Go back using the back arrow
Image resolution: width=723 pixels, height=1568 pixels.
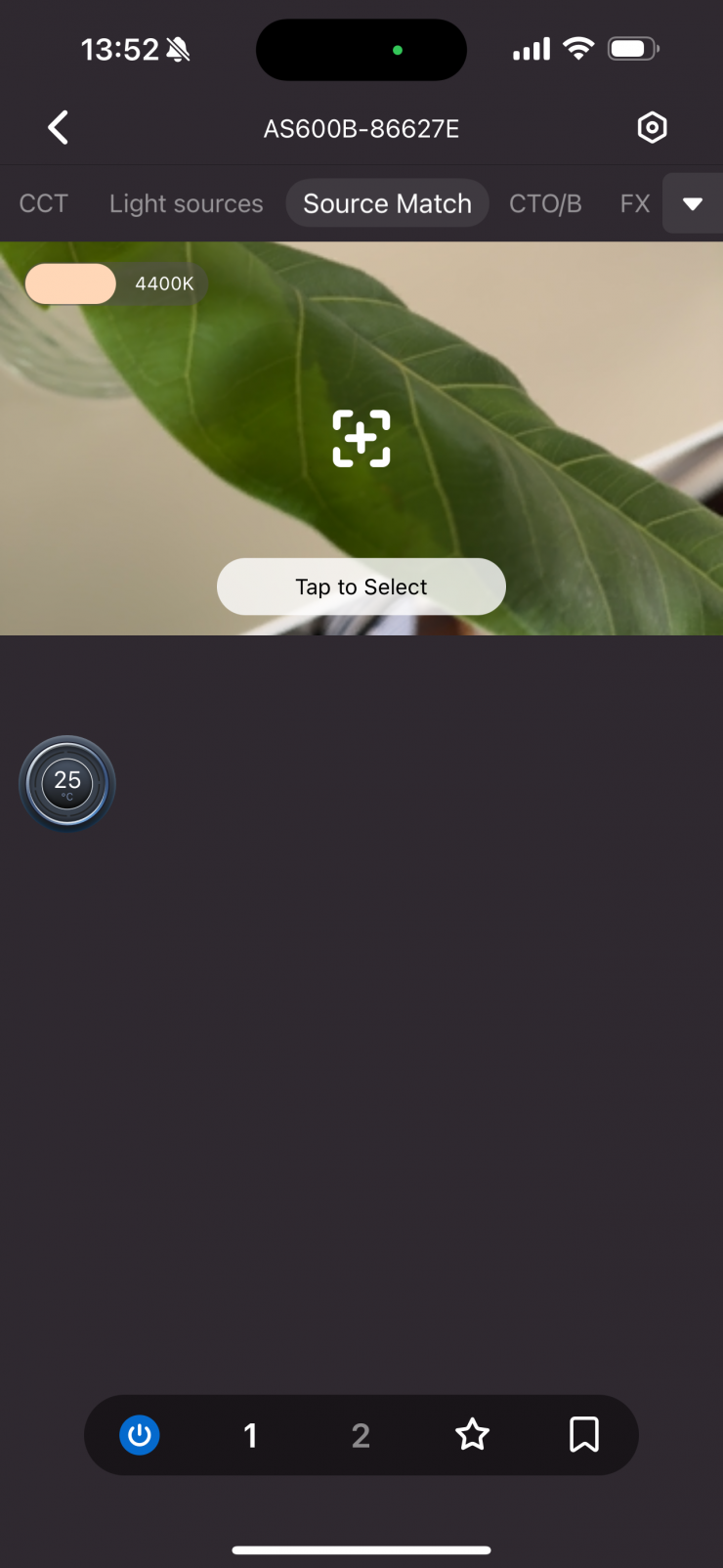tap(59, 128)
